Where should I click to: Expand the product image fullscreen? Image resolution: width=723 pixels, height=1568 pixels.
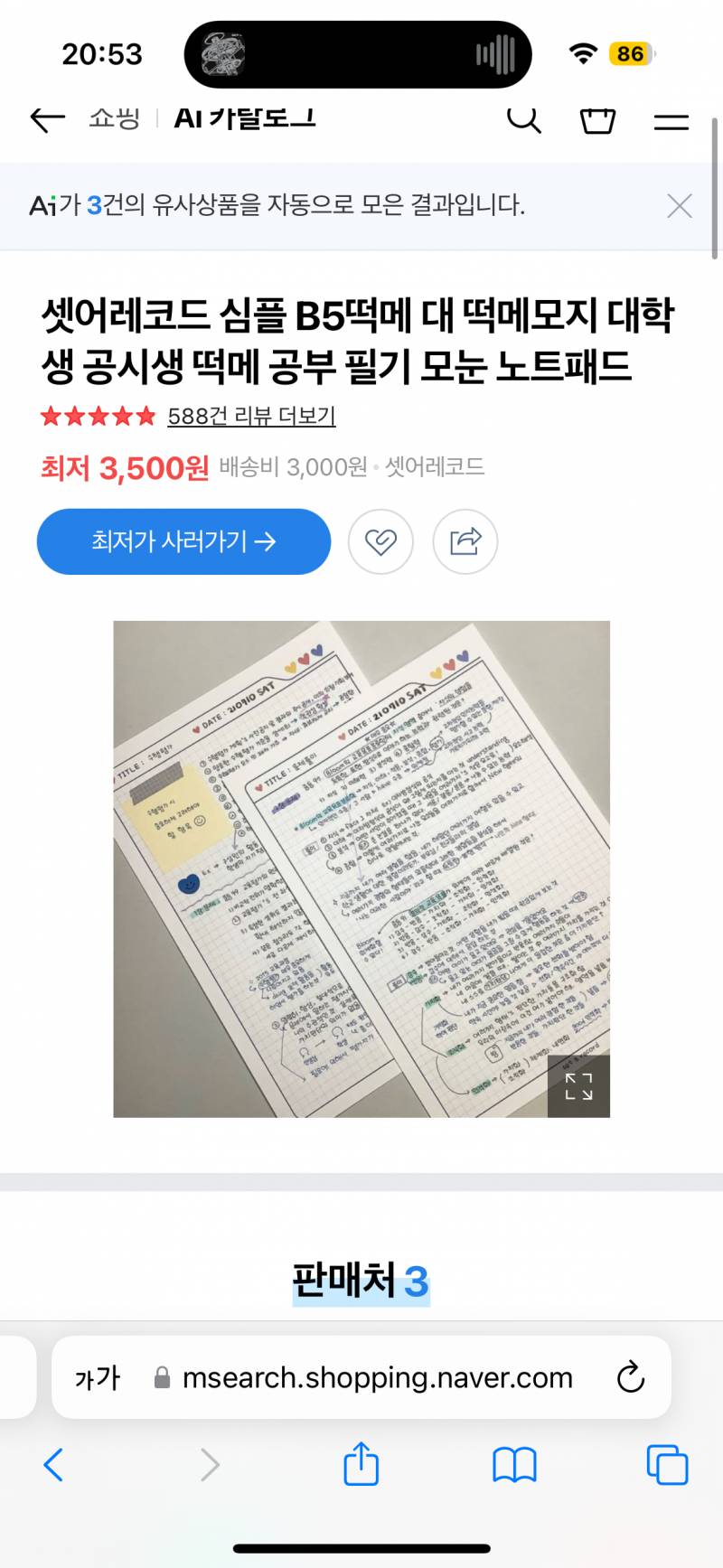point(578,1086)
